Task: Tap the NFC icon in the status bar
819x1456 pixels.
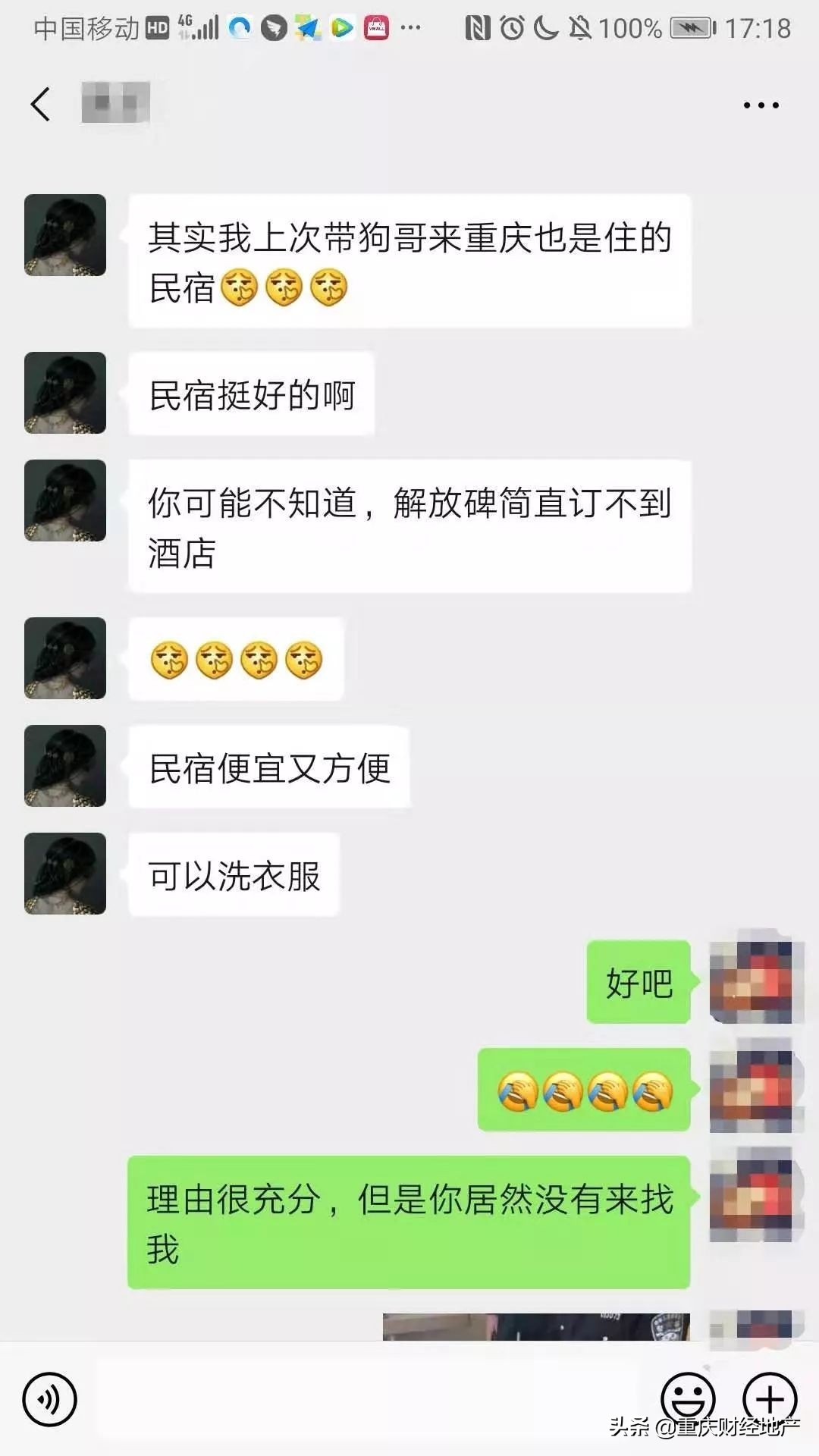Action: [x=479, y=27]
